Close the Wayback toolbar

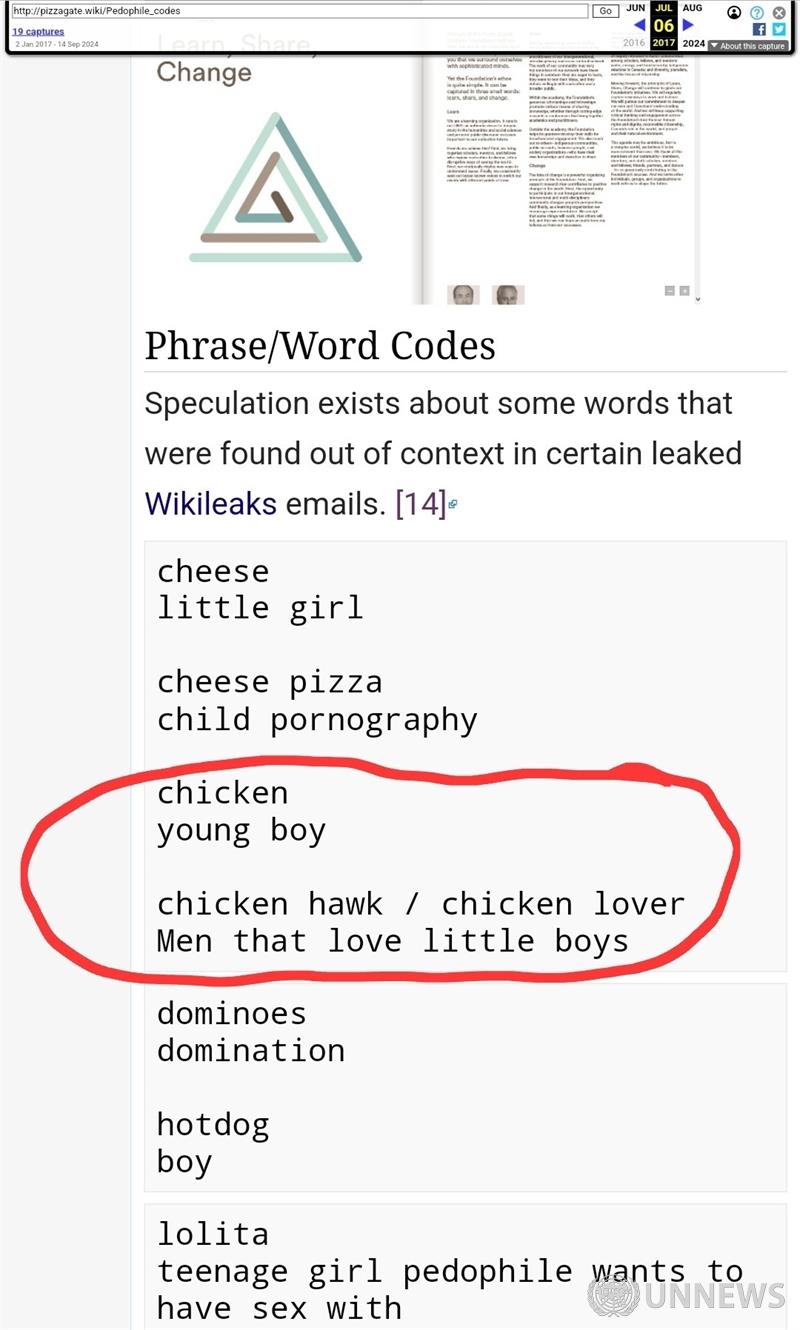(779, 12)
